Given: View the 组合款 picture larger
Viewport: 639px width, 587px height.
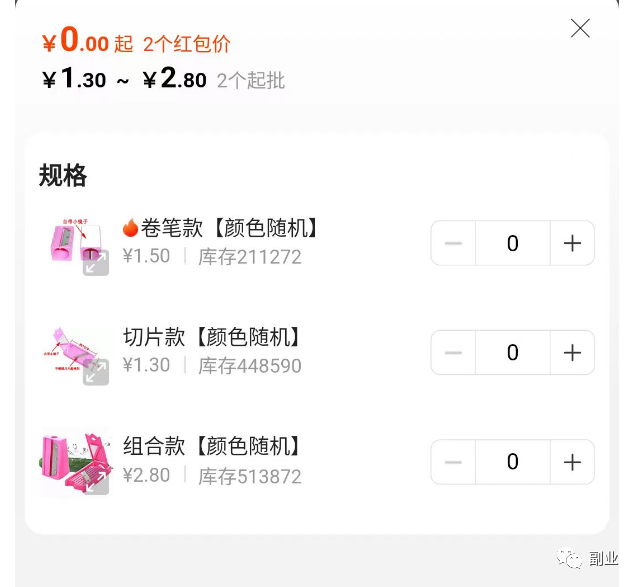Looking at the screenshot, I should [95, 482].
